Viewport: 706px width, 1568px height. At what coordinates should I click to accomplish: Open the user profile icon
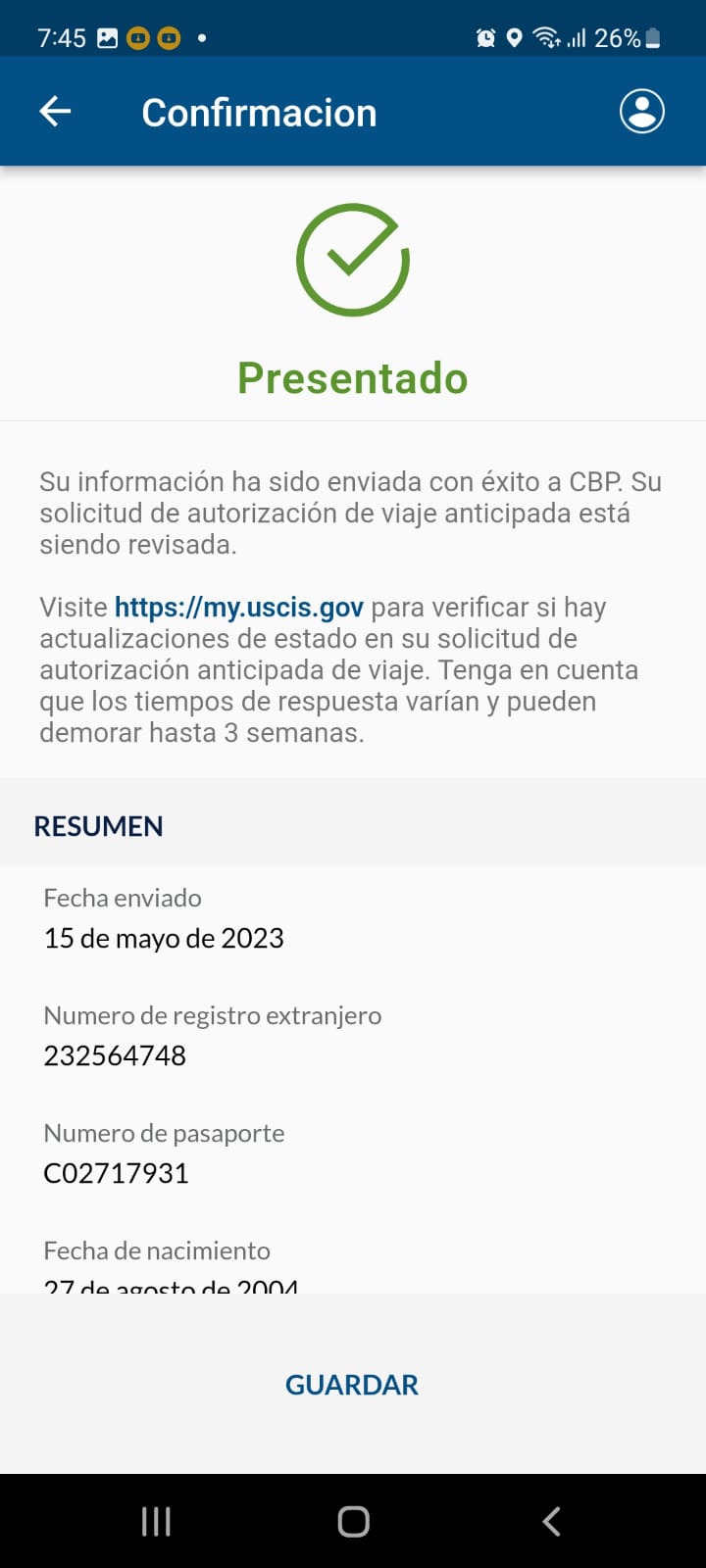pos(642,112)
